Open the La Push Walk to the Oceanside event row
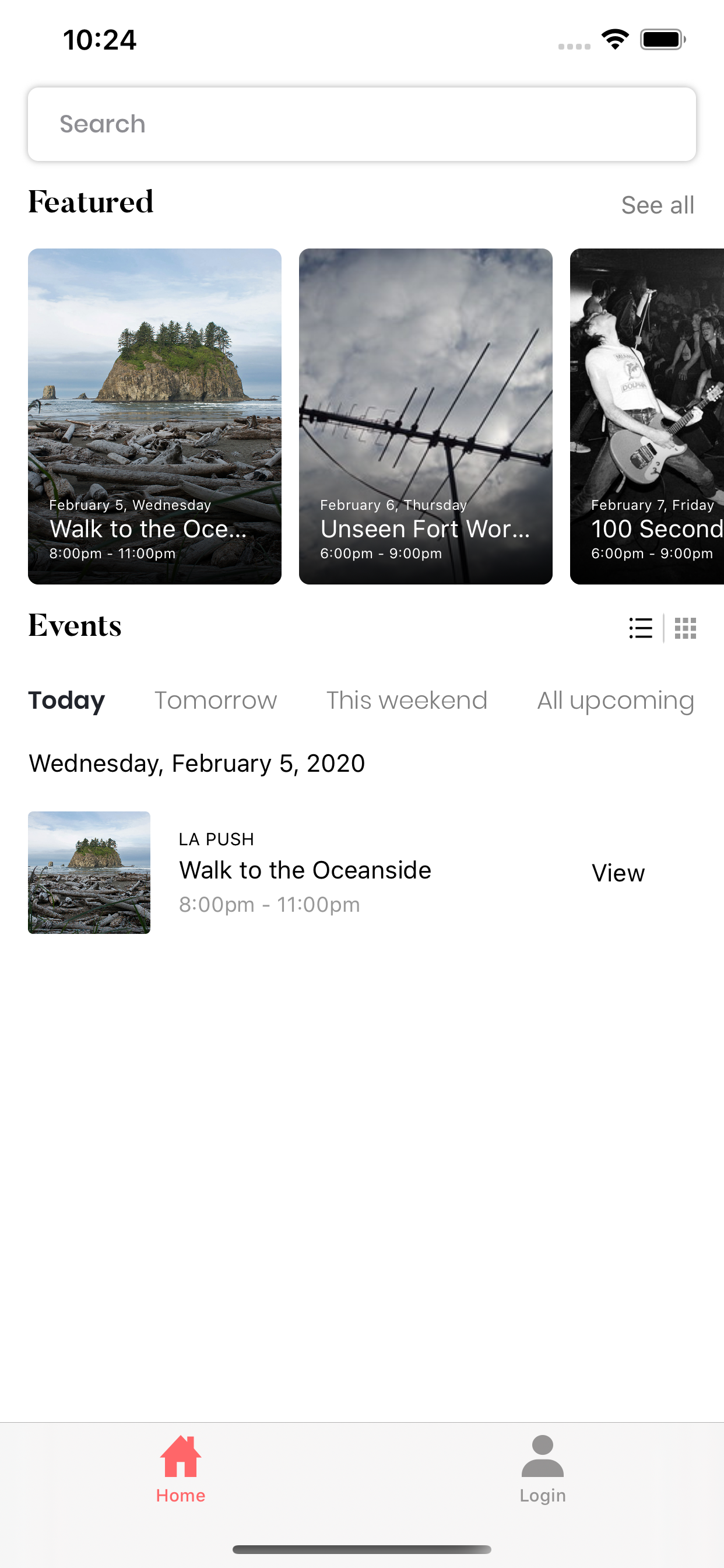Screen dimensions: 724x1568 coord(362,872)
